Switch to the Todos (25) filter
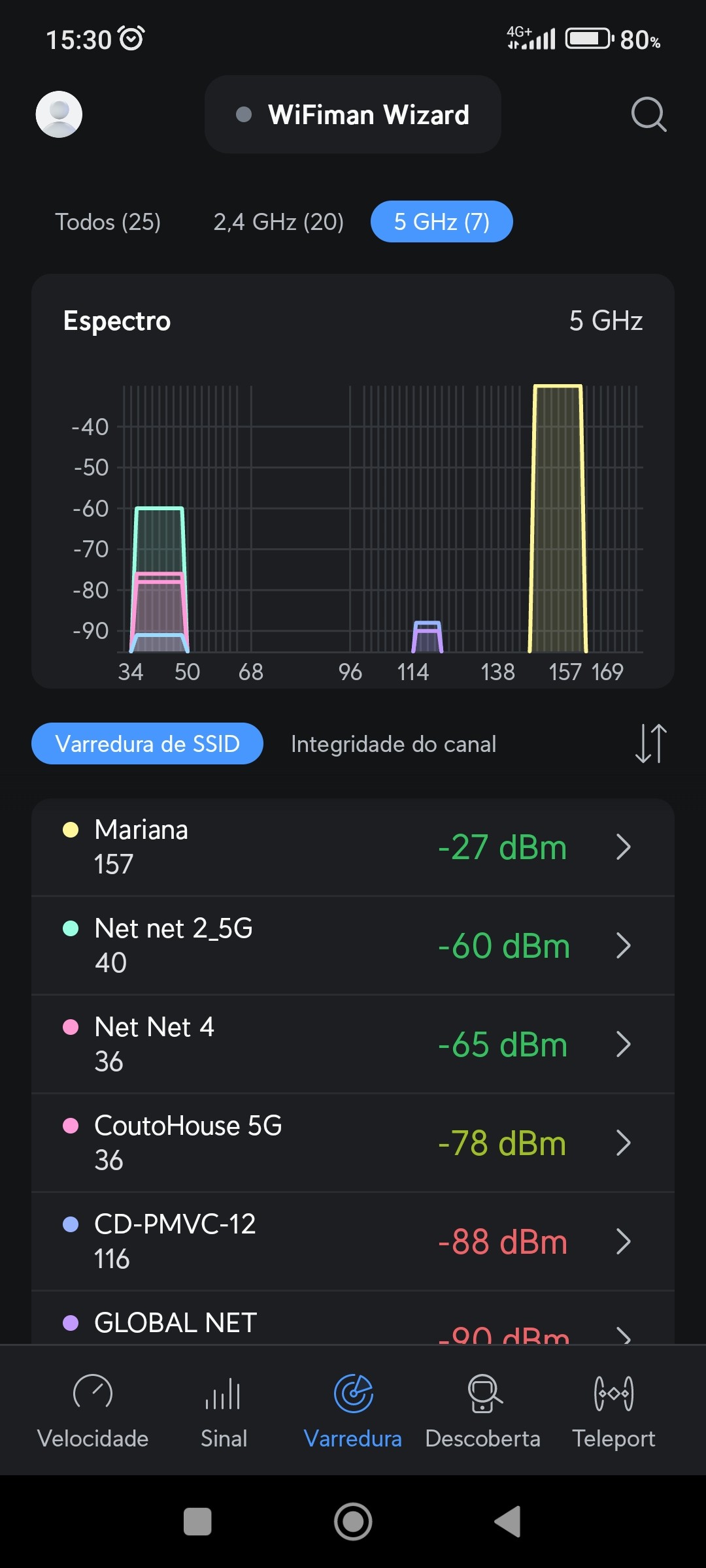This screenshot has height=1568, width=706. click(108, 222)
